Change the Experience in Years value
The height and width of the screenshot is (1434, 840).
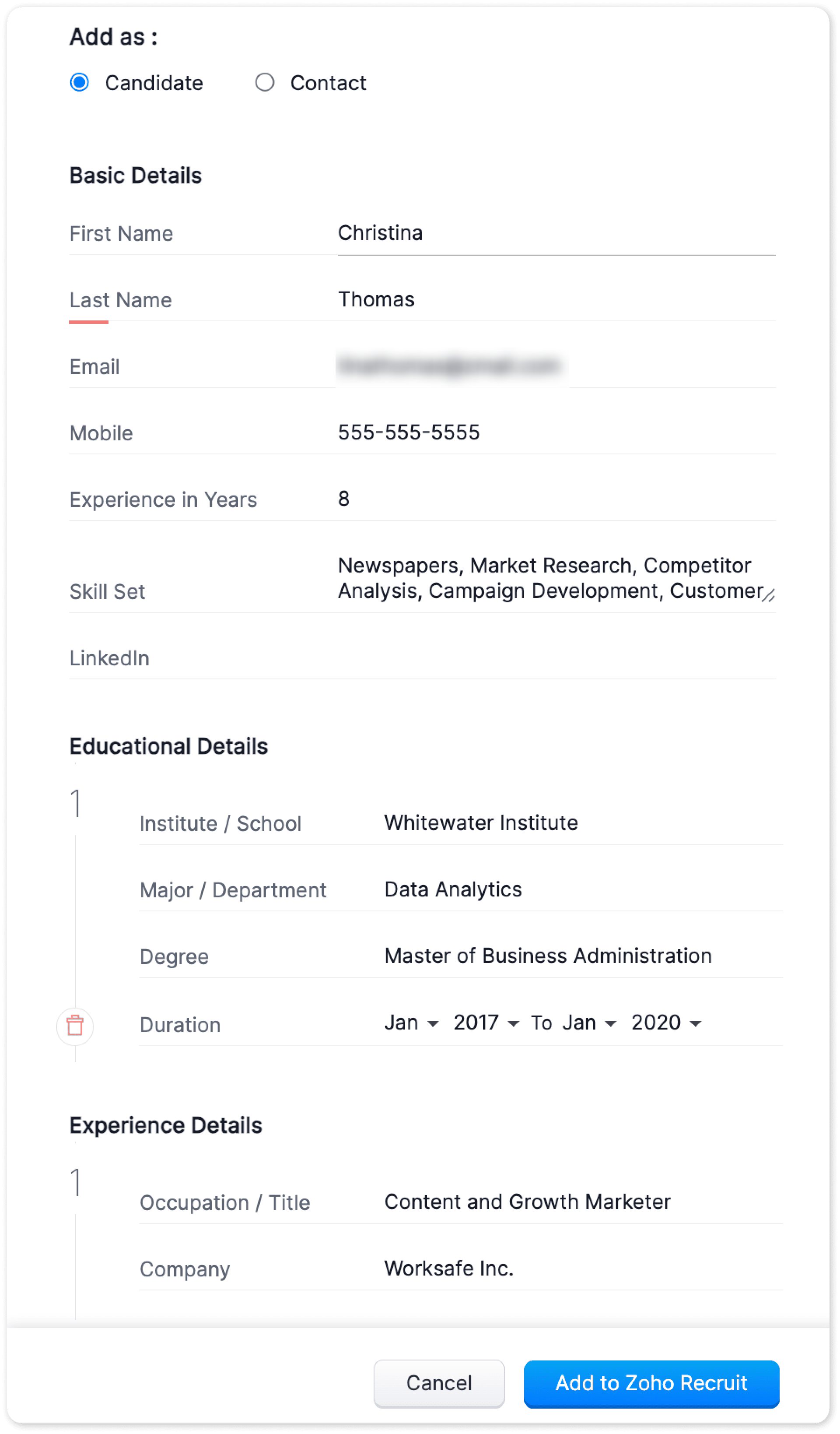(556, 499)
